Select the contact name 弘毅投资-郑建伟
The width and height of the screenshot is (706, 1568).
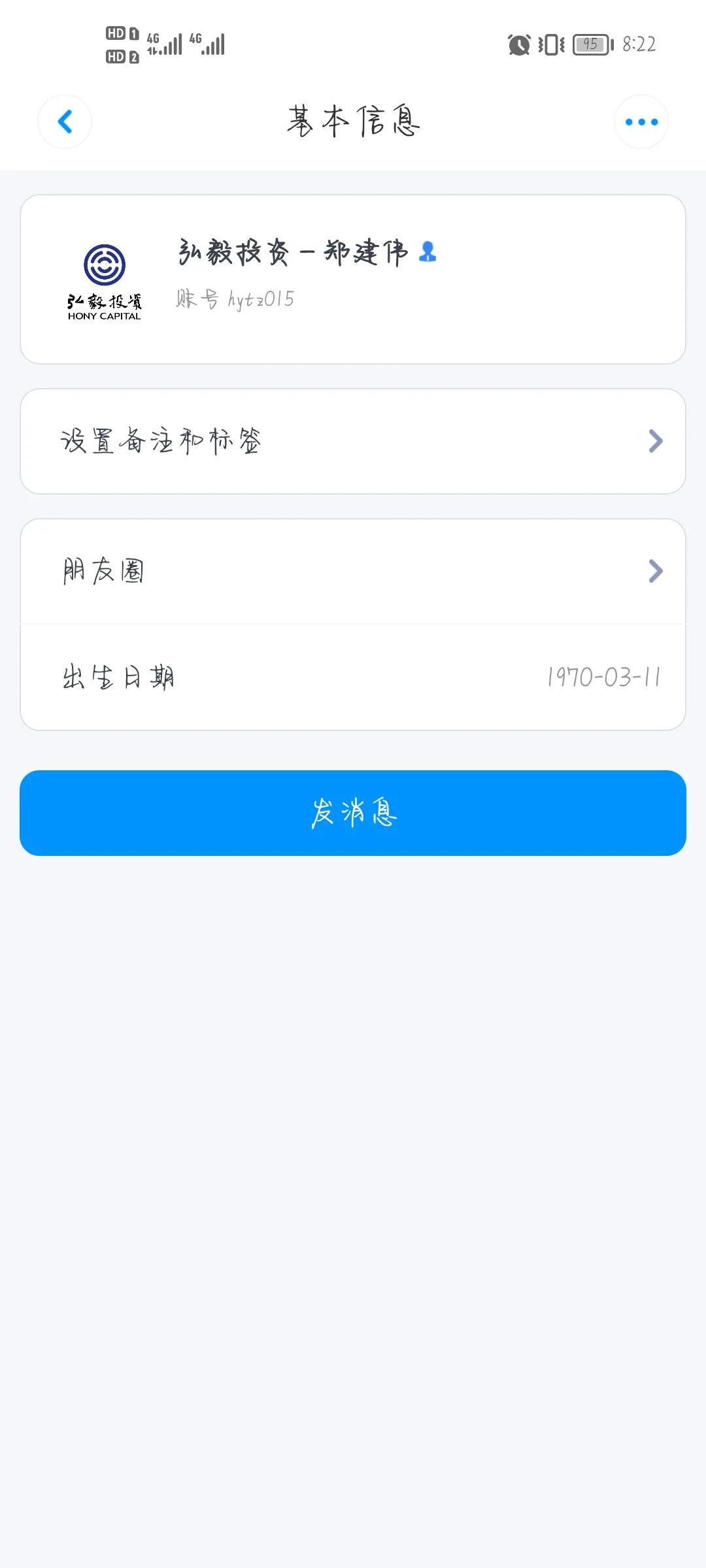pyautogui.click(x=290, y=253)
